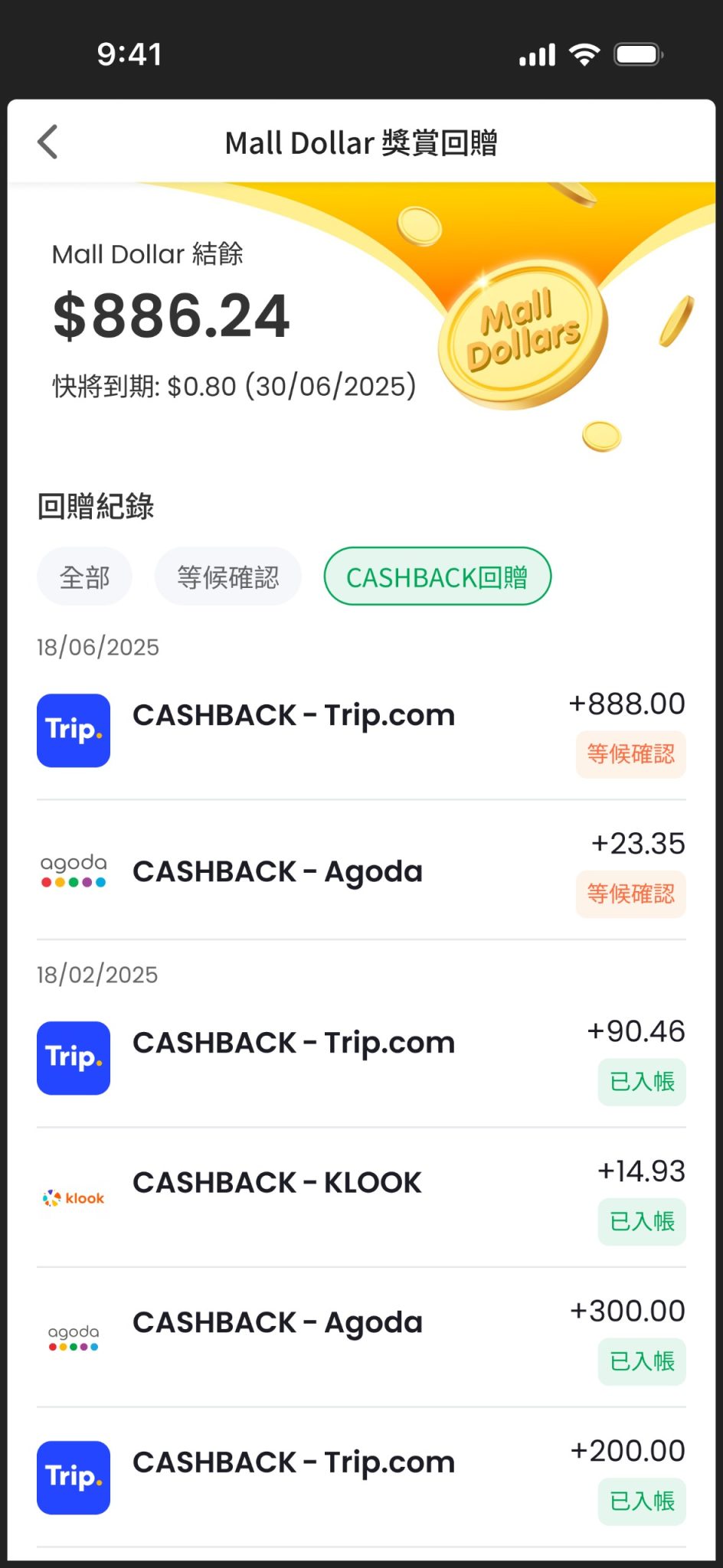The image size is (723, 1568).
Task: Switch to the 全部 filter
Action: pos(84,577)
